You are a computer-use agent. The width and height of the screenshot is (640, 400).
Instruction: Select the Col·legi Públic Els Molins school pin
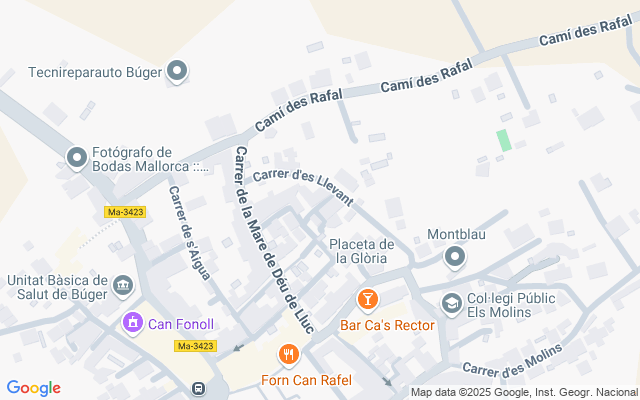(451, 304)
